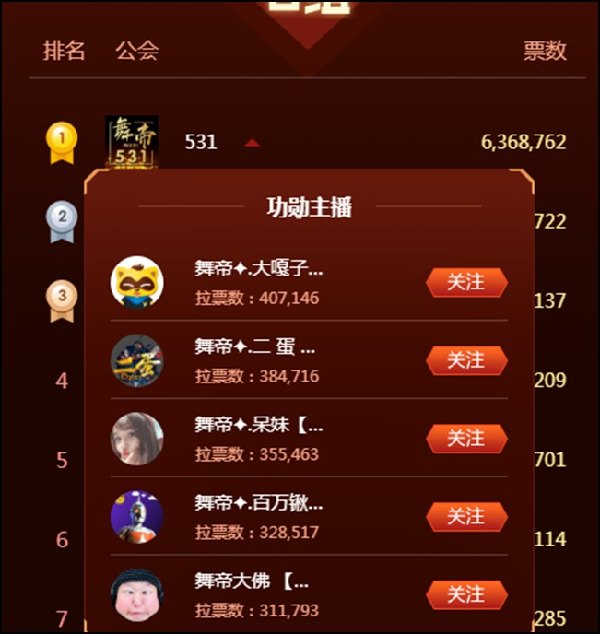Tap 关注 next to 舞帝✦.呆妹

[466, 438]
